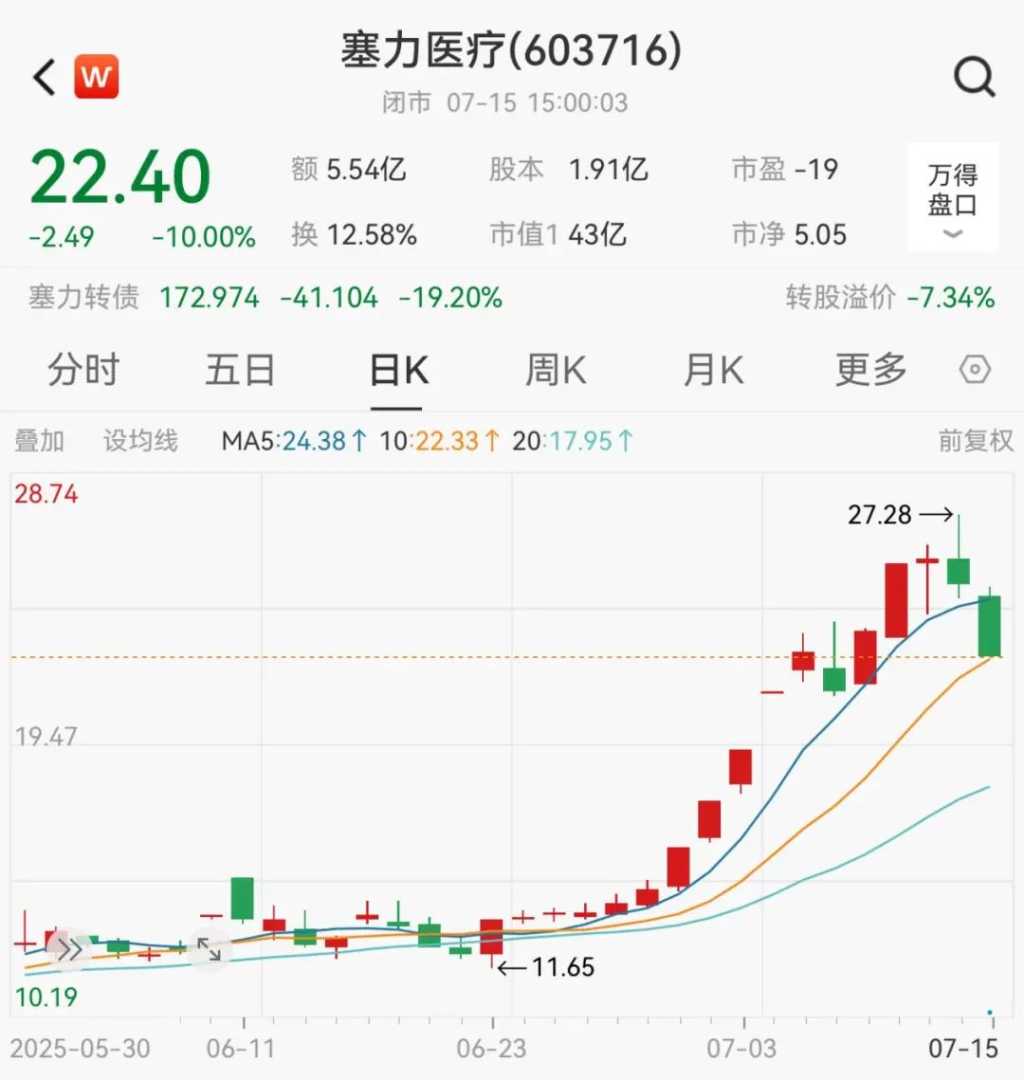Switch to the 五日 chart tab

click(240, 371)
